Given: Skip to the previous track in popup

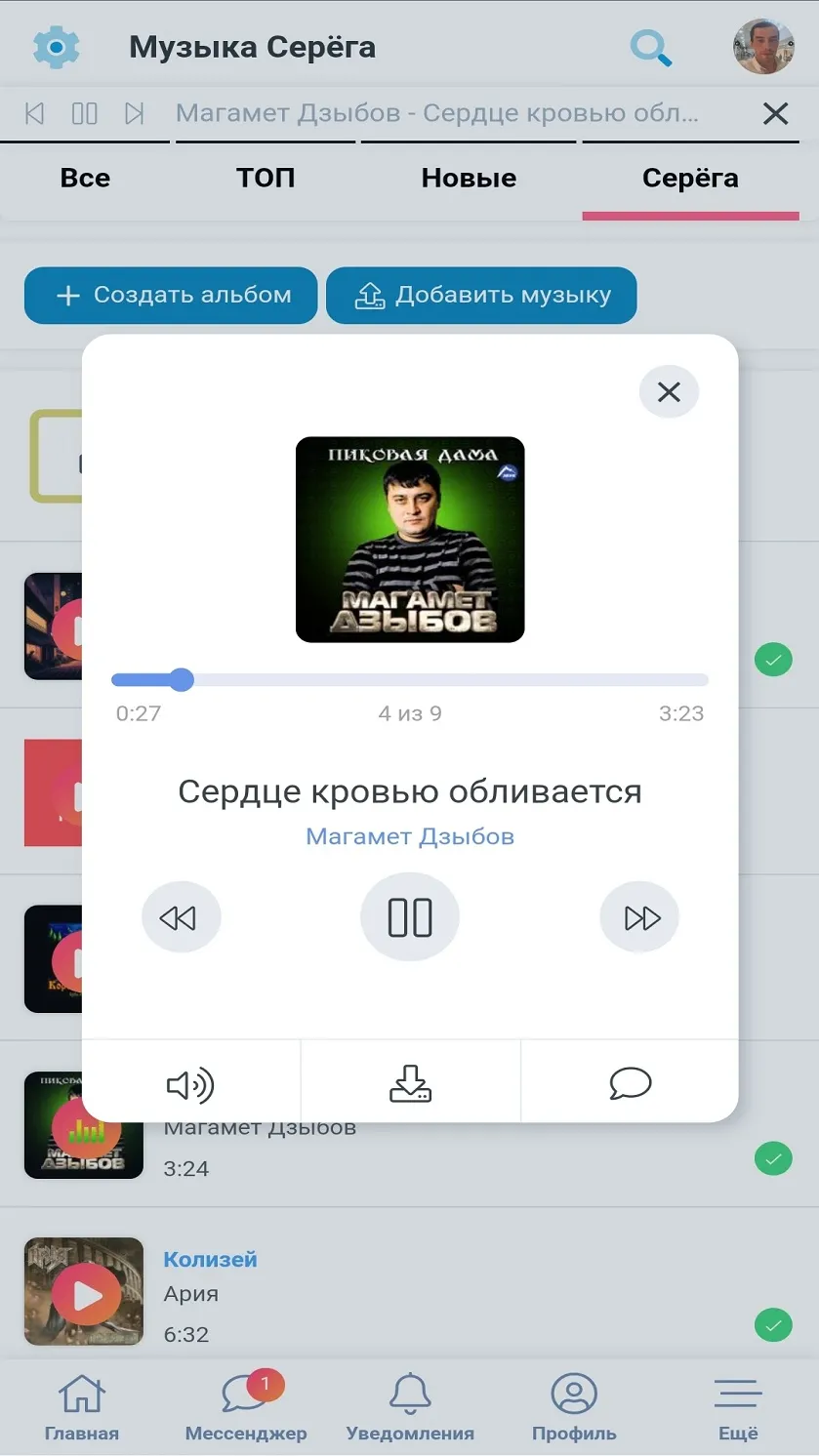Looking at the screenshot, I should 181,917.
